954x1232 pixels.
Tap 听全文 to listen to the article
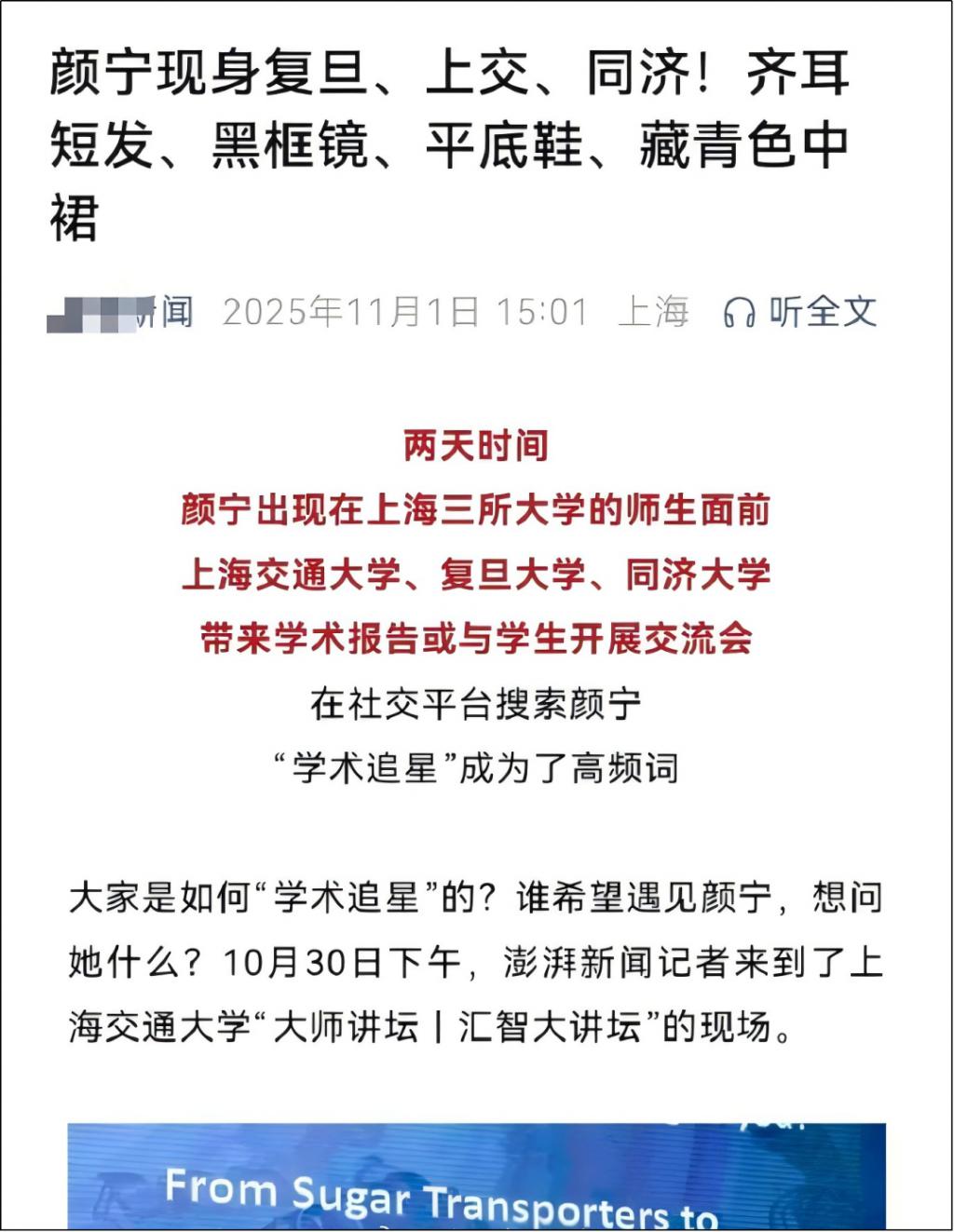click(x=801, y=312)
